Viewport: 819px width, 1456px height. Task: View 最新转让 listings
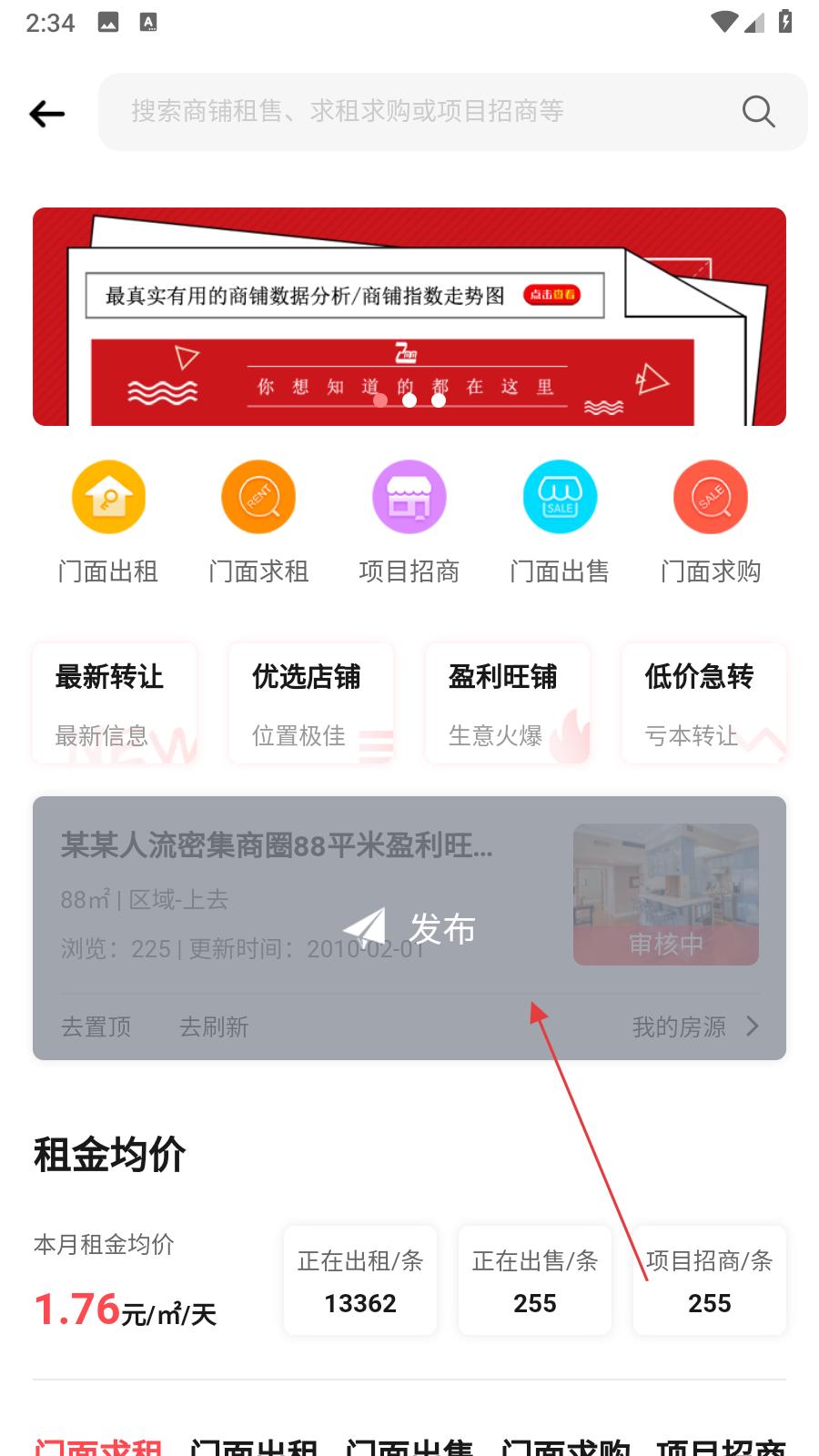pos(115,703)
